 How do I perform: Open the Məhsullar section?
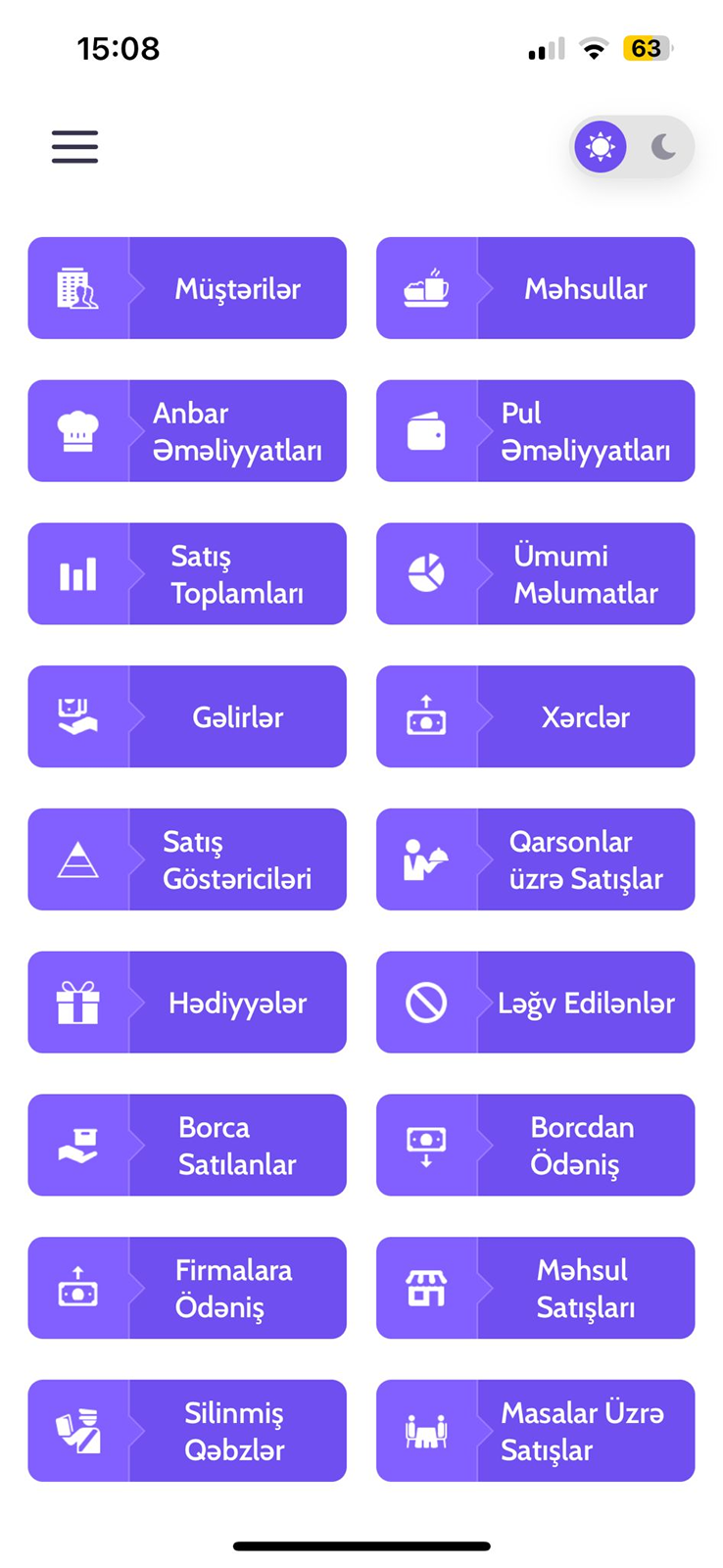click(536, 288)
